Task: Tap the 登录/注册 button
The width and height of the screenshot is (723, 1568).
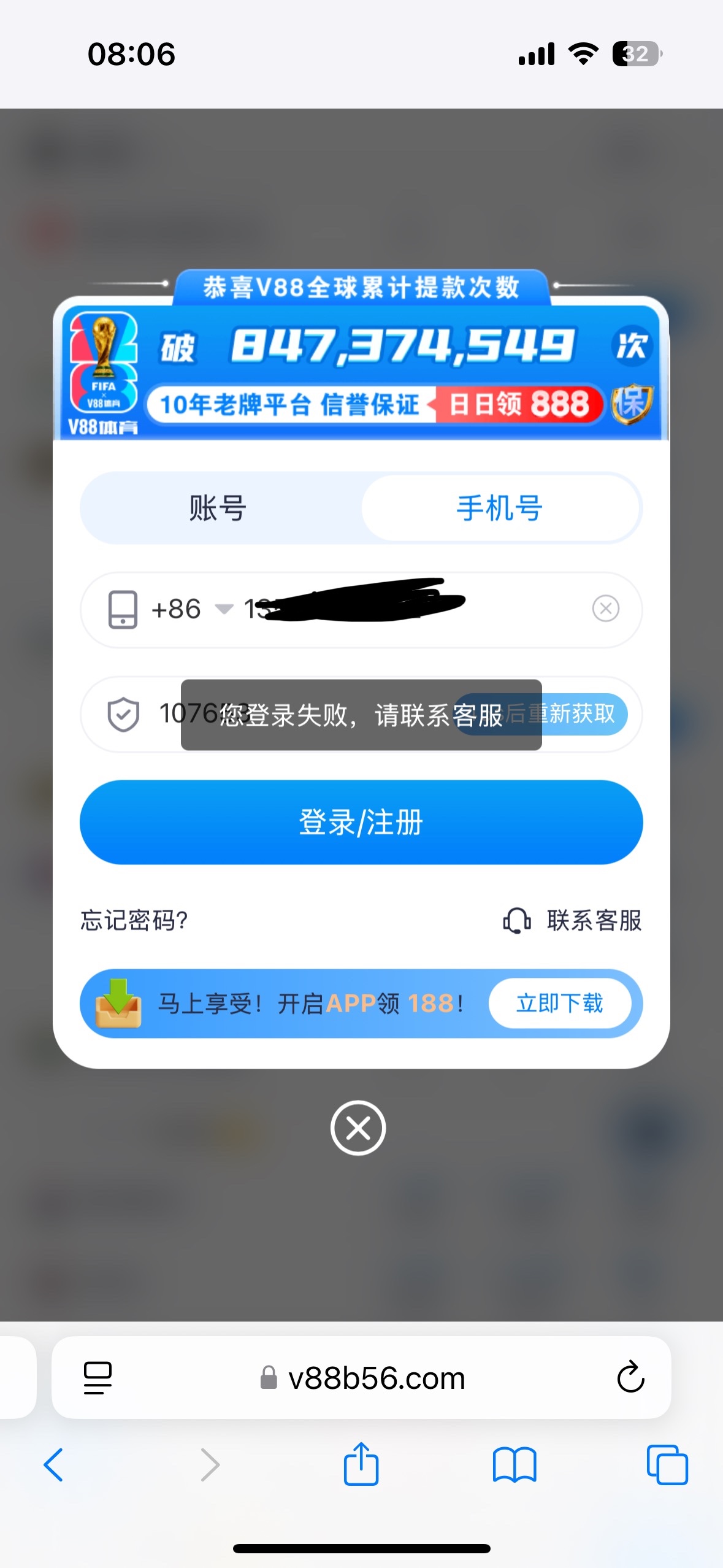Action: point(361,822)
